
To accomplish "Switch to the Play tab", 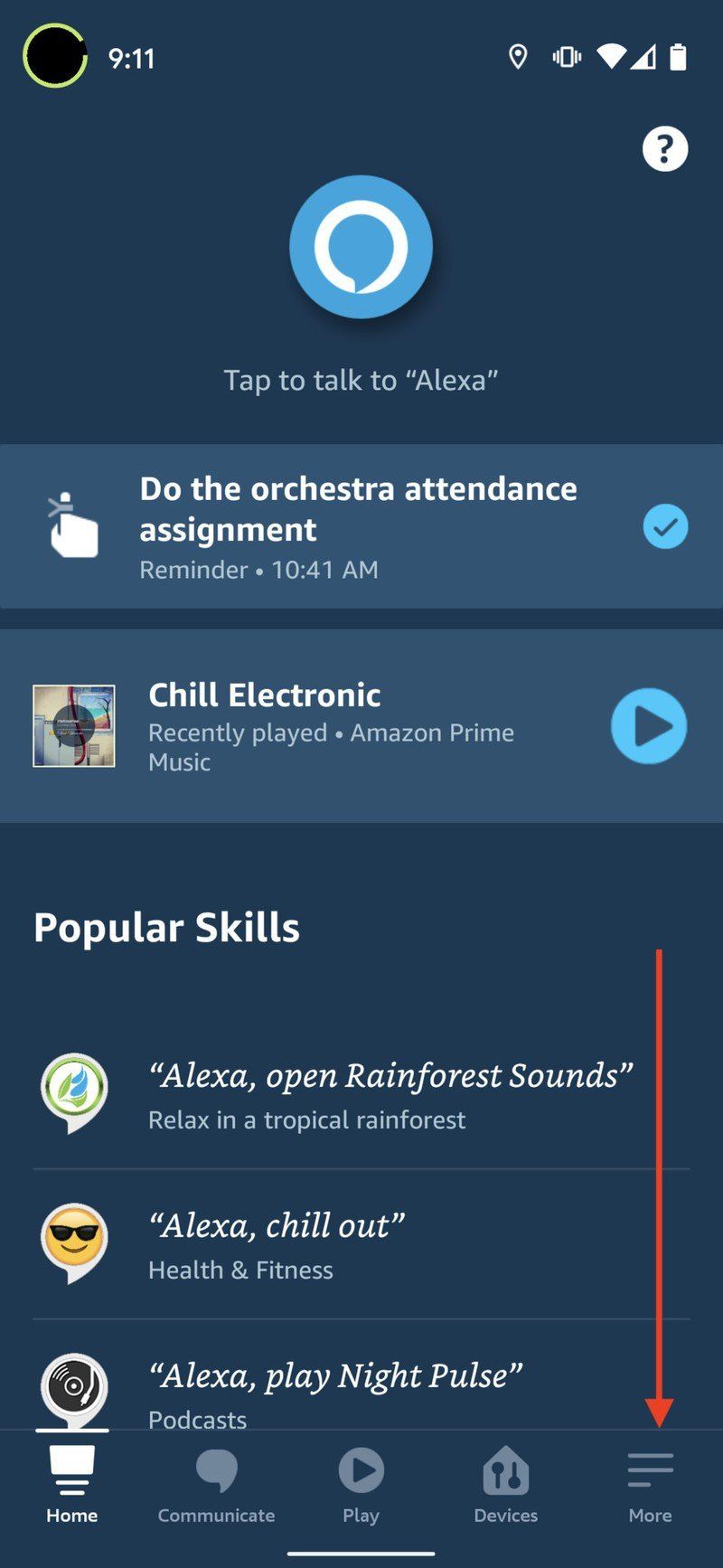I will pos(361,1488).
